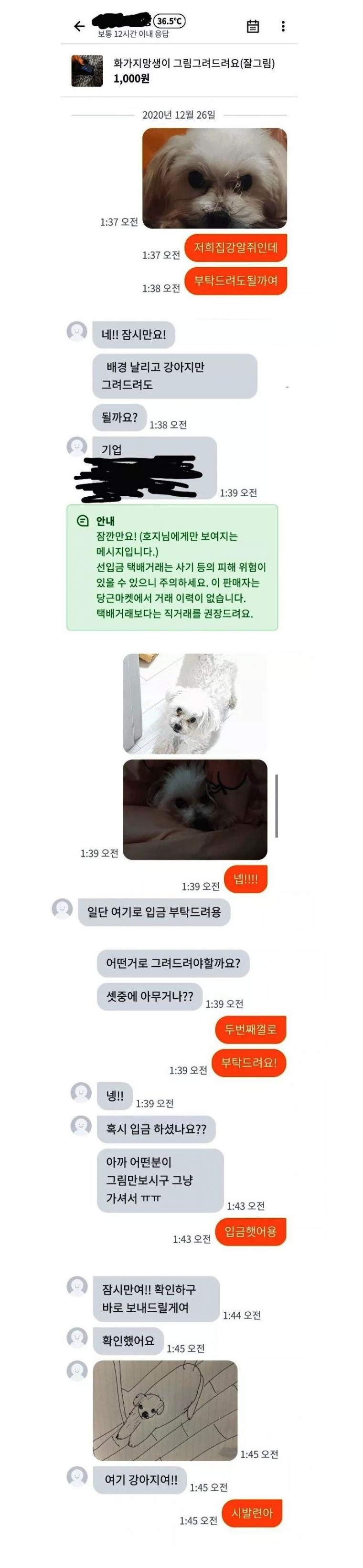Open the calendar appointment icon
The width and height of the screenshot is (363, 1568).
253,26
